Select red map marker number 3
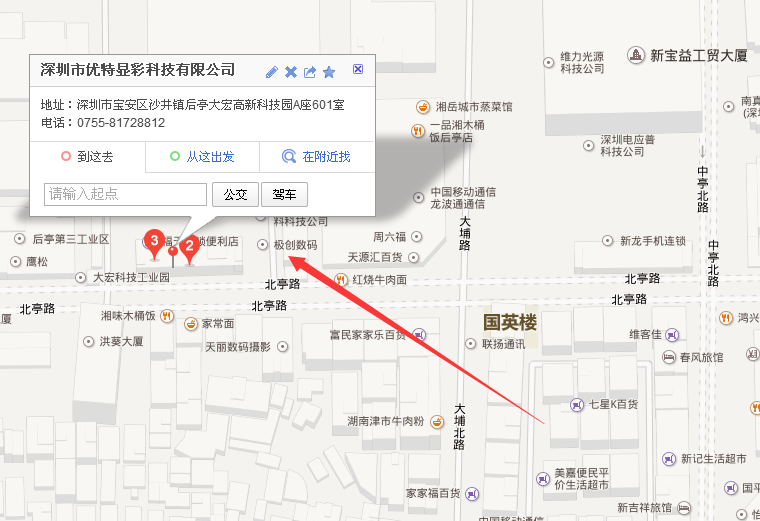Screen dimensions: 760x521 click(x=154, y=241)
